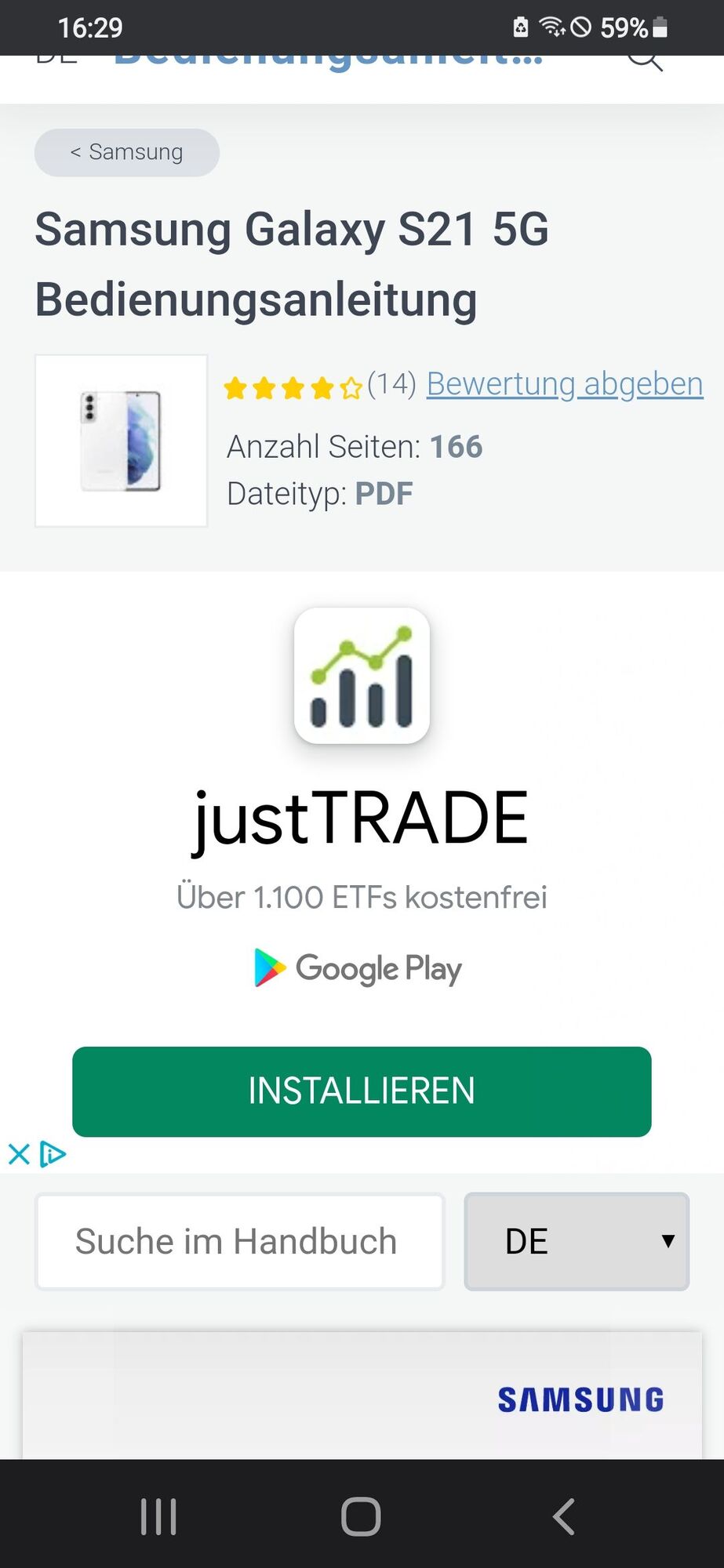Screen dimensions: 724x1568
Task: Show recent apps from the navigation bar
Action: click(x=158, y=1516)
